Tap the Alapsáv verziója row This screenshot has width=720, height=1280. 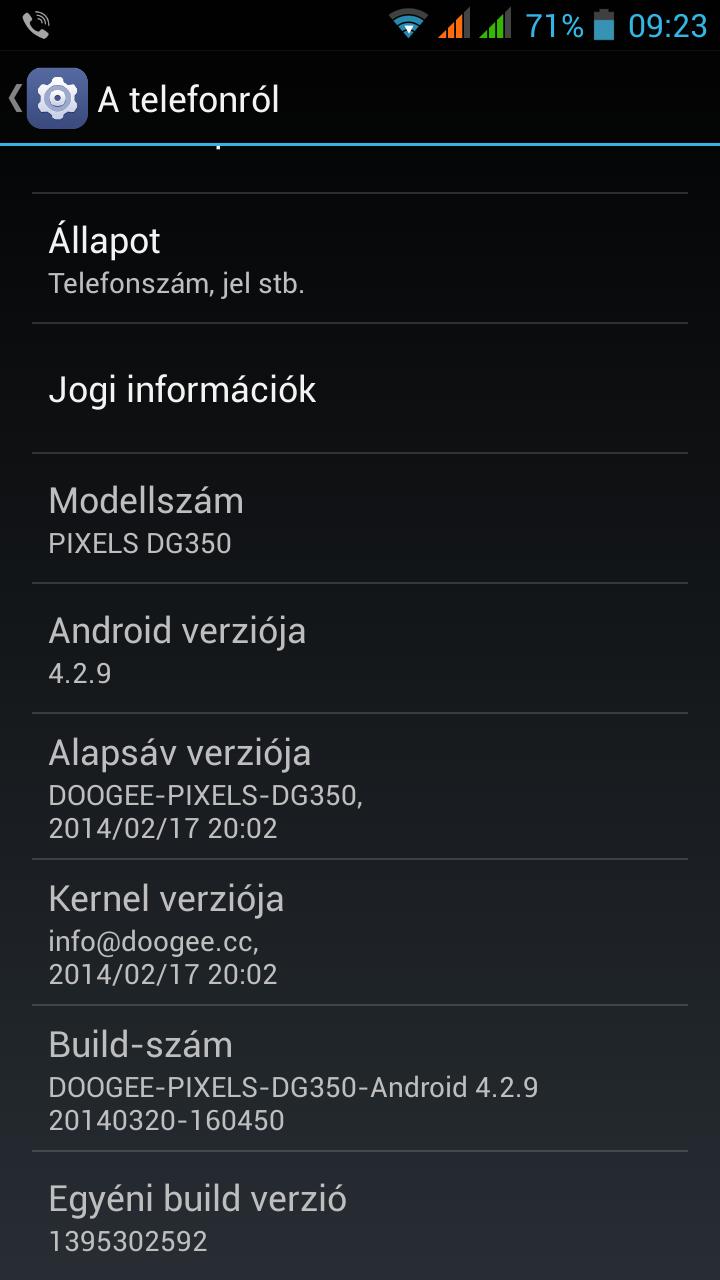(360, 787)
